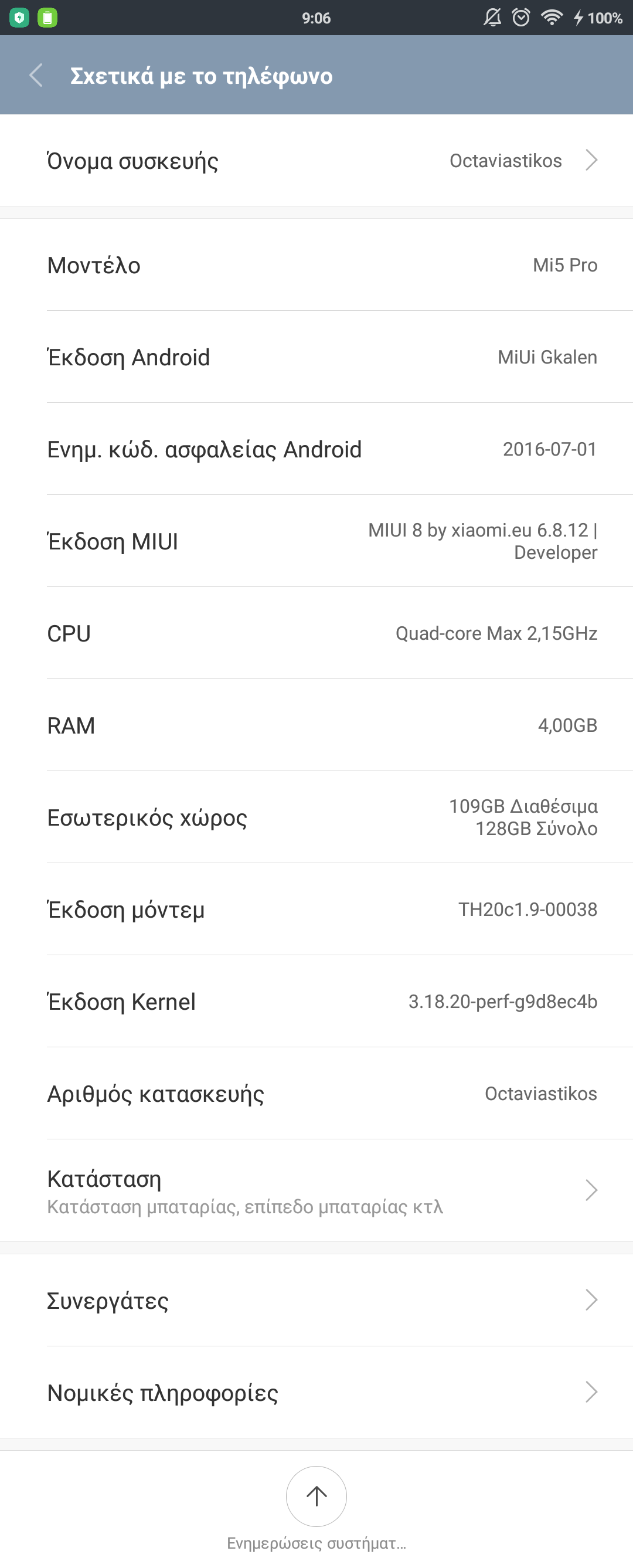The height and width of the screenshot is (1568, 633).
Task: Check for system updates (Ενημερώσεις συστήματος)
Action: click(316, 1497)
